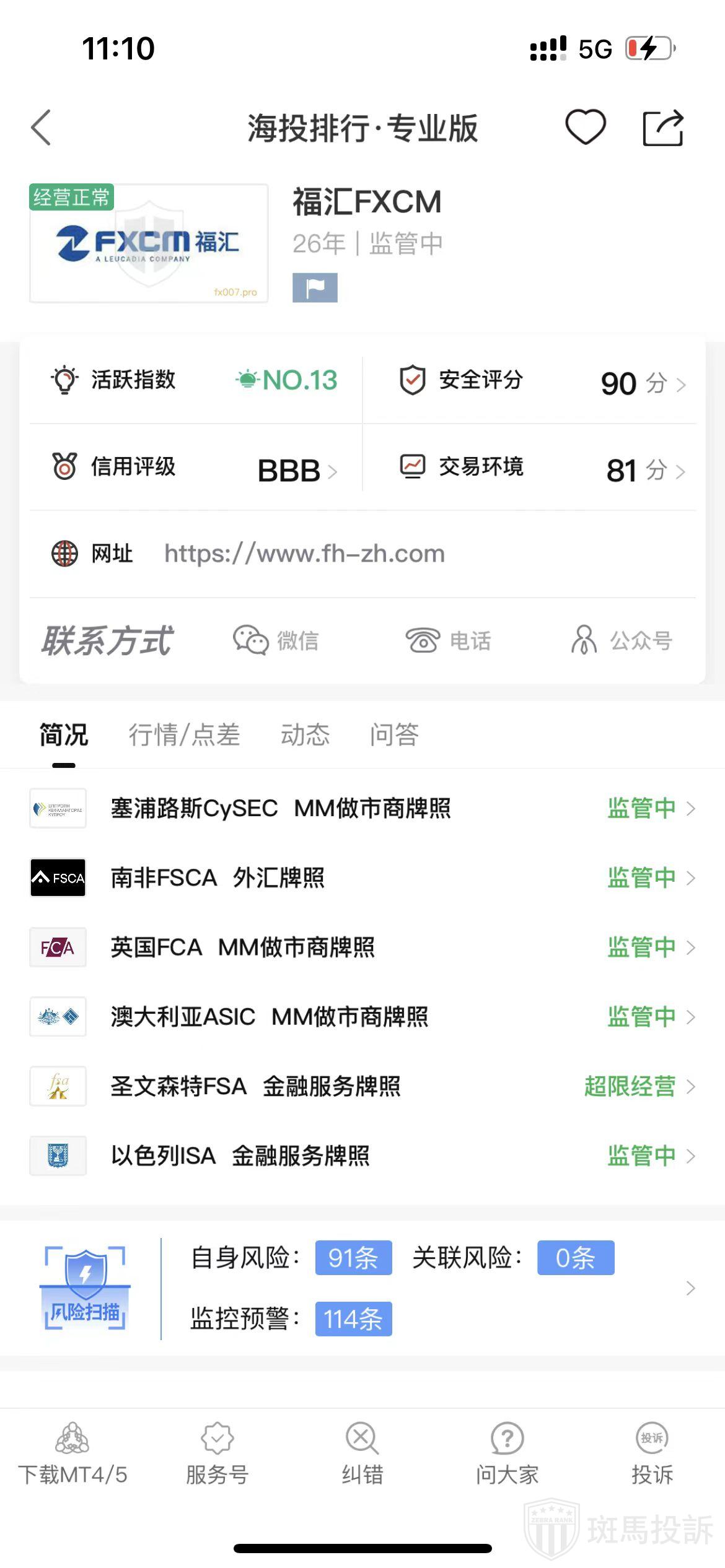Viewport: 725px width, 1568px height.
Task: Share this broker page
Action: click(662, 128)
